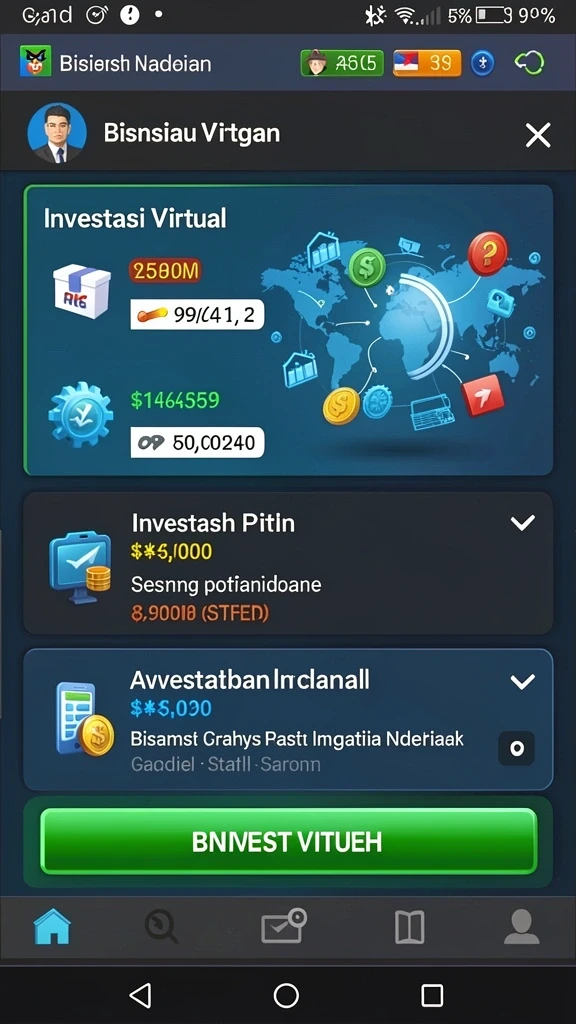The height and width of the screenshot is (1024, 576).
Task: Open the mail tab in bottom bar
Action: 283,926
